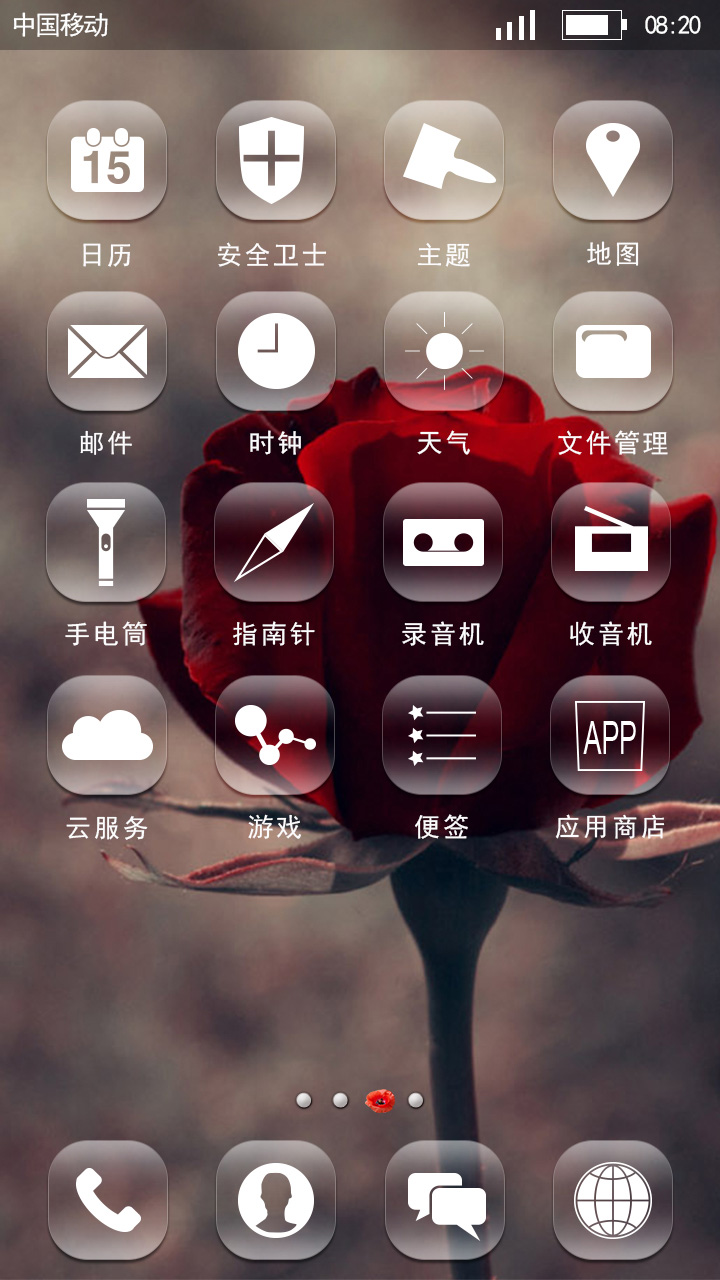
Task: Open the phone dialer in dock
Action: 108,1200
